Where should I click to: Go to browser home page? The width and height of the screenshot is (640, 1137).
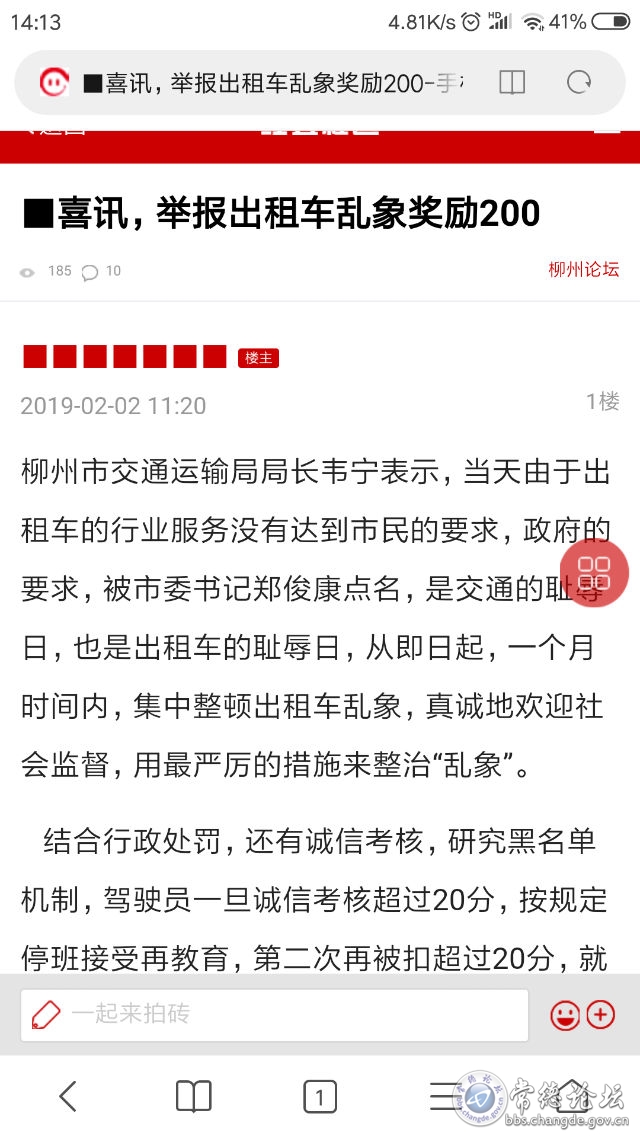tap(571, 1096)
